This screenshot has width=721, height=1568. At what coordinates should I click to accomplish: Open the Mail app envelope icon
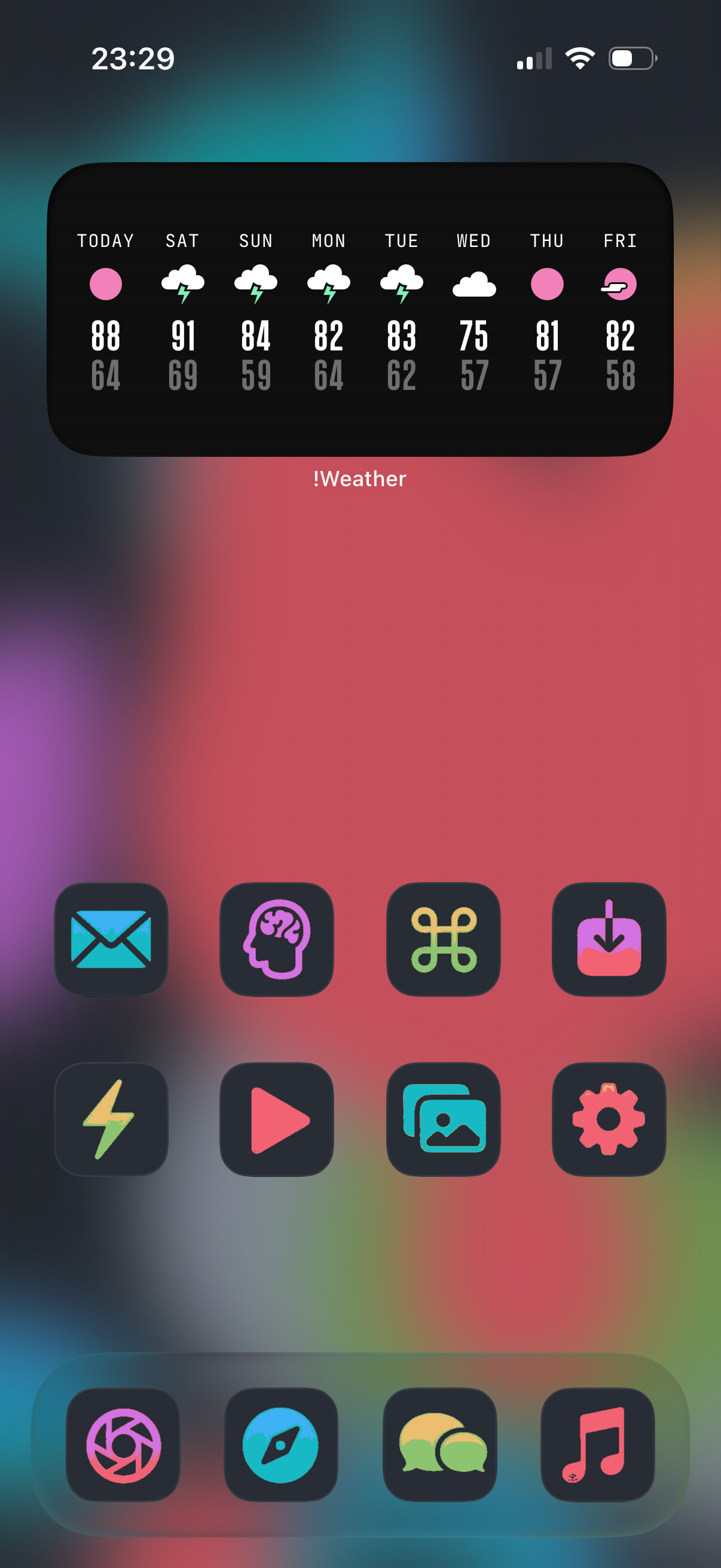coord(111,939)
